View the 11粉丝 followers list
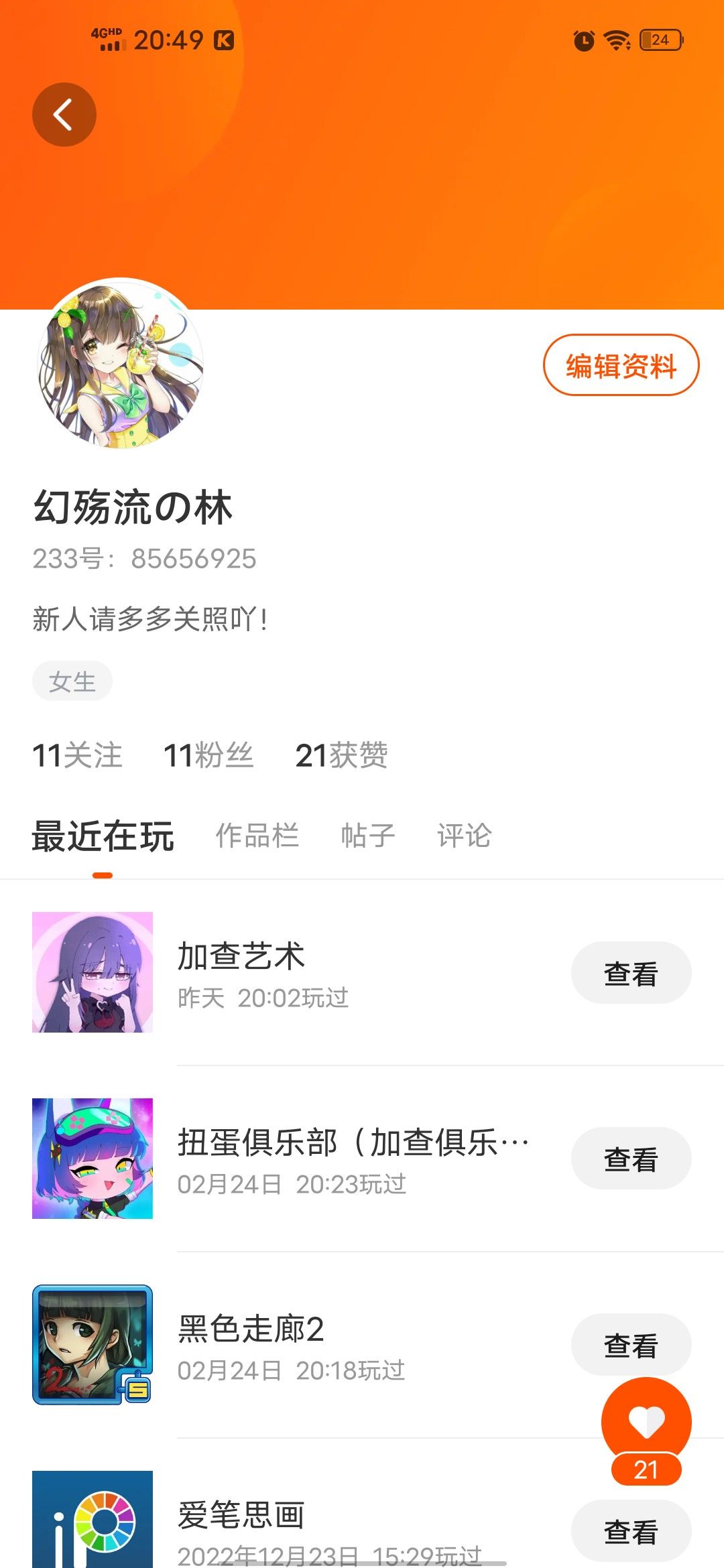Viewport: 724px width, 1568px height. tap(209, 755)
